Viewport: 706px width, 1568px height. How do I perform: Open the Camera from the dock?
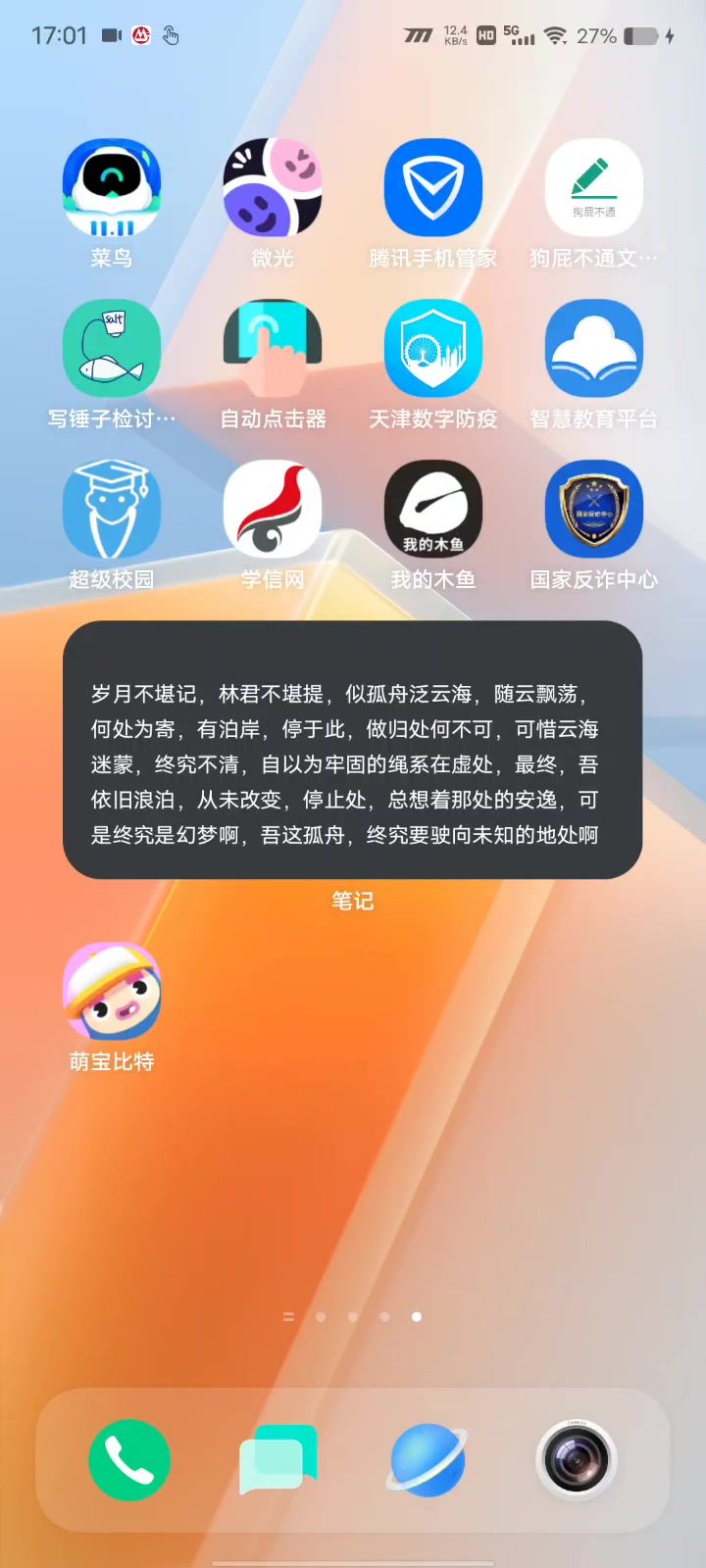coord(577,1460)
